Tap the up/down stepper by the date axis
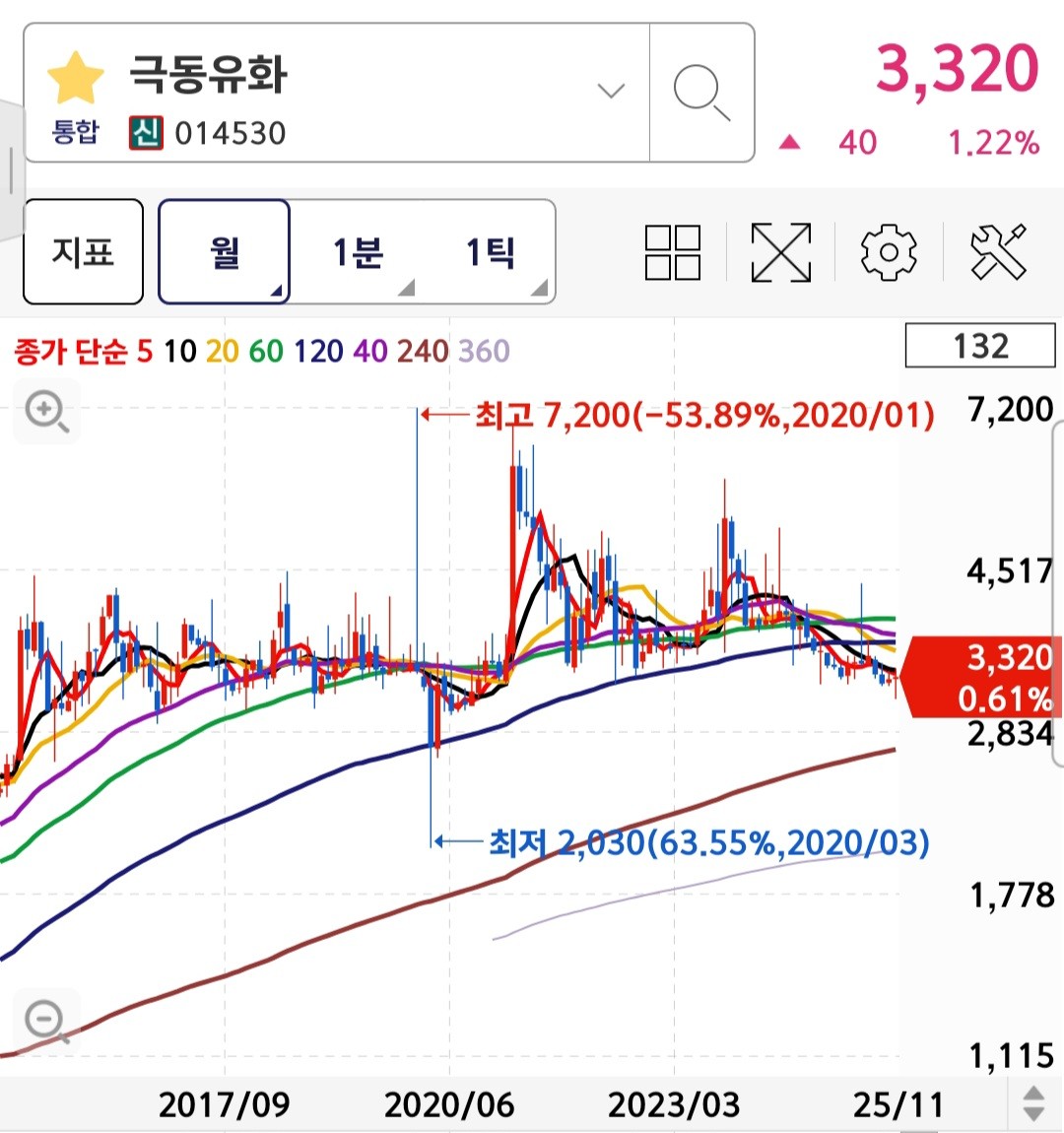The width and height of the screenshot is (1064, 1133). [x=1032, y=1103]
